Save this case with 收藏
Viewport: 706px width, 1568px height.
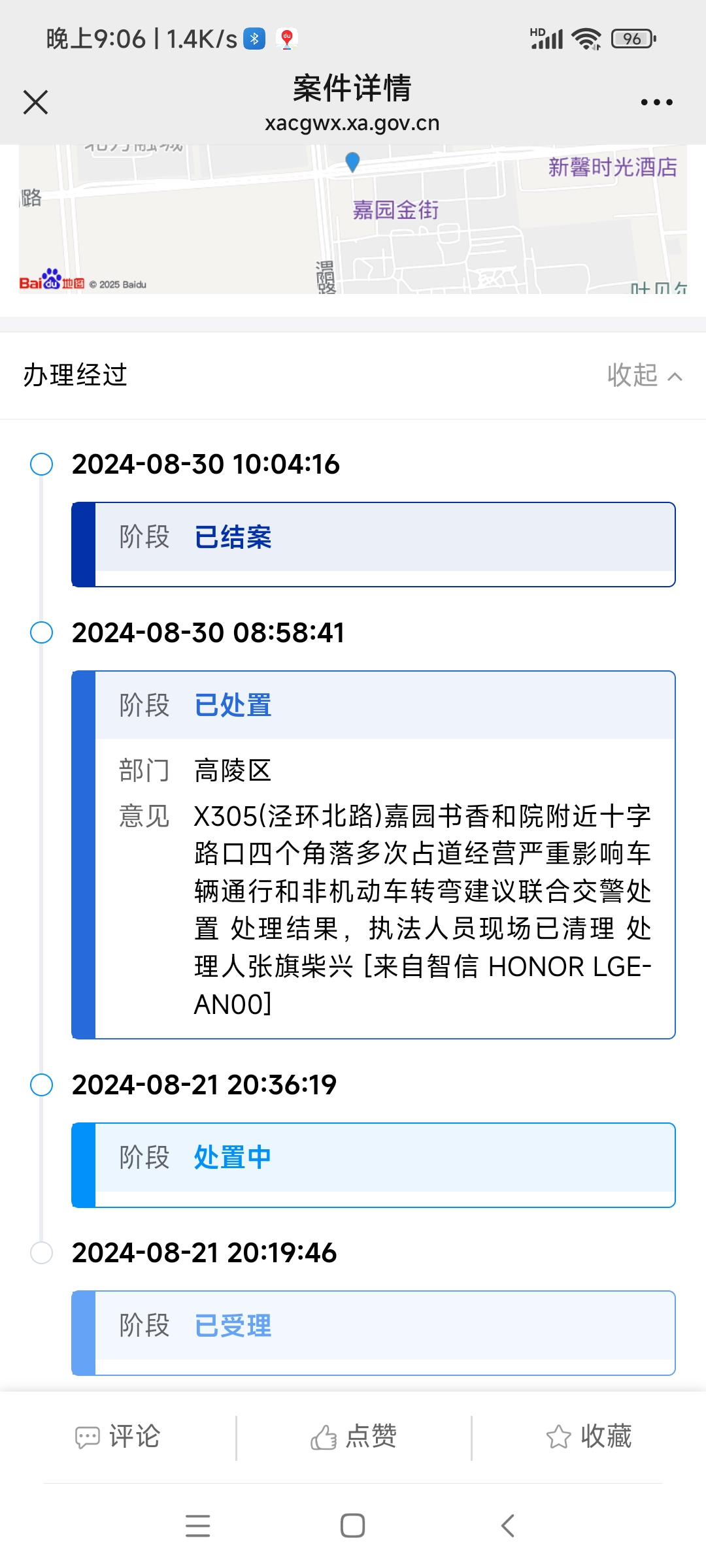tap(589, 1437)
